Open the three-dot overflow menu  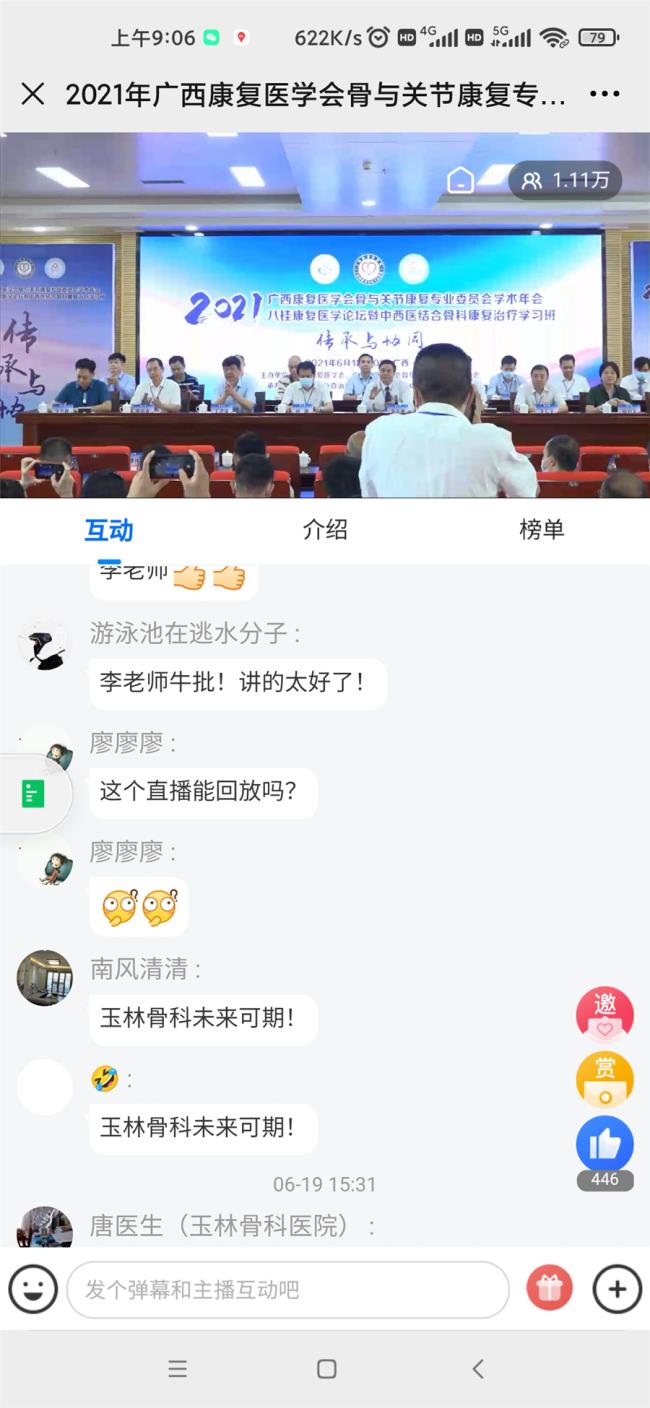click(604, 94)
